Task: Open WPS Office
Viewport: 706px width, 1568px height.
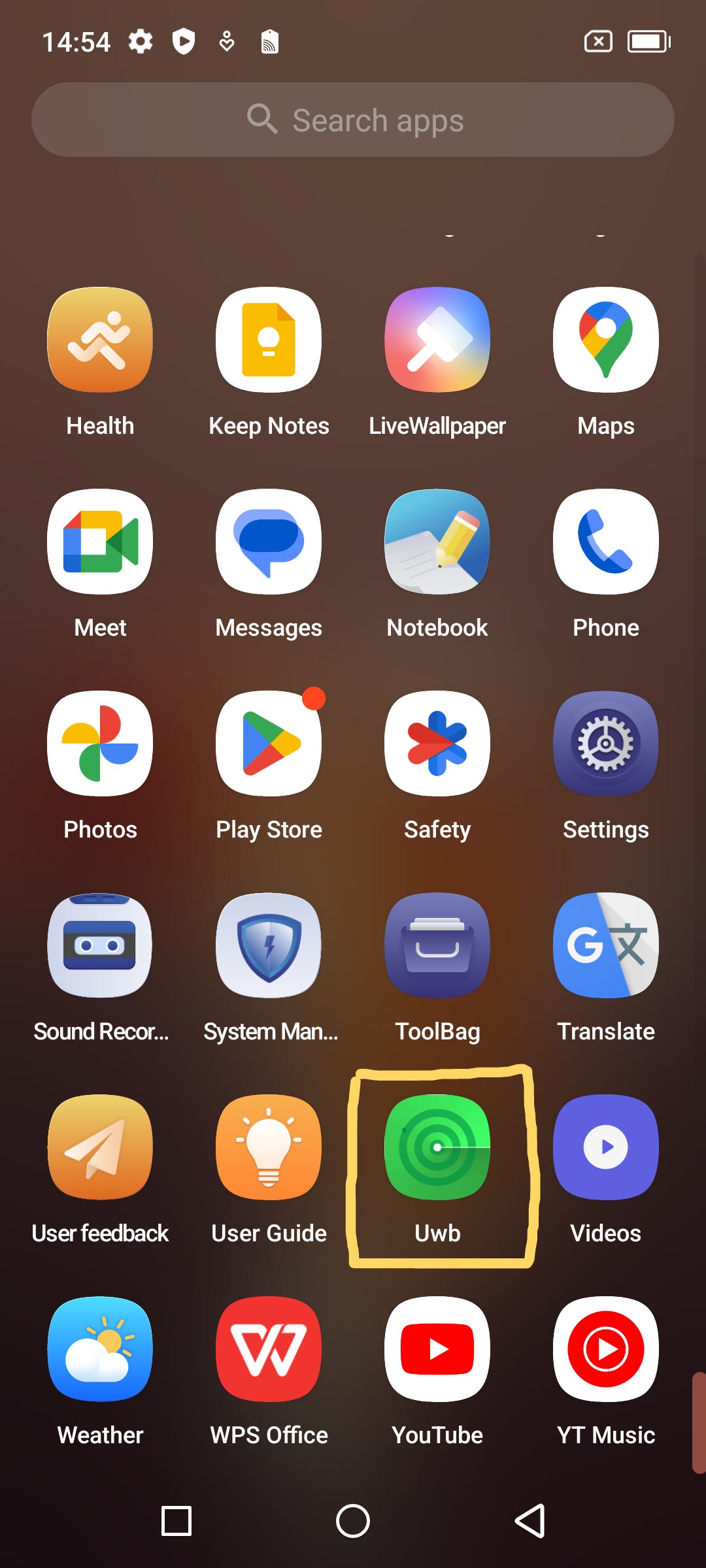Action: coord(269,1350)
